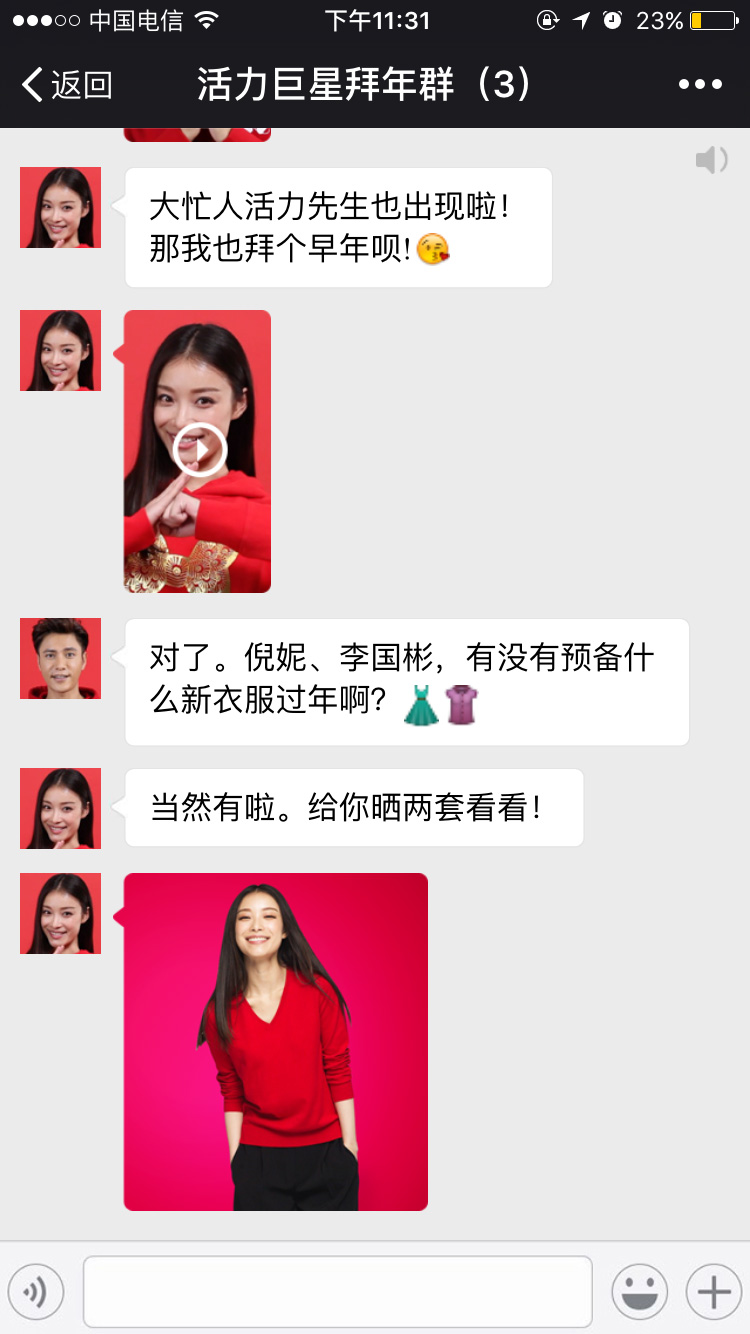Tap the man's avatar beside 对了 message

[x=61, y=658]
